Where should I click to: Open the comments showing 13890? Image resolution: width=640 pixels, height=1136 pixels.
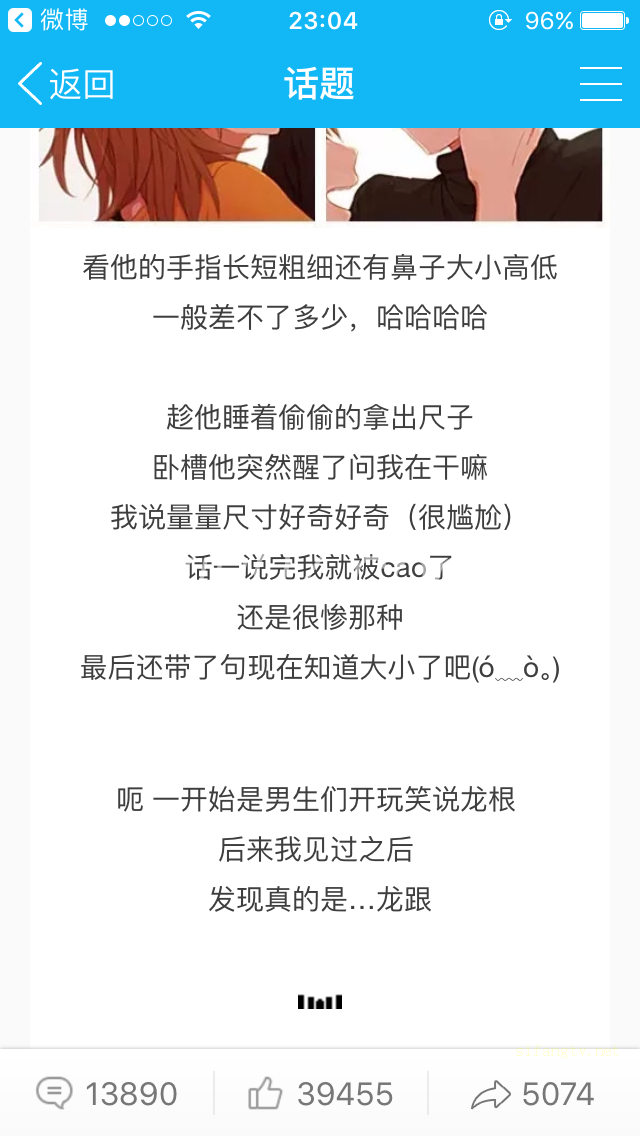point(107,1093)
